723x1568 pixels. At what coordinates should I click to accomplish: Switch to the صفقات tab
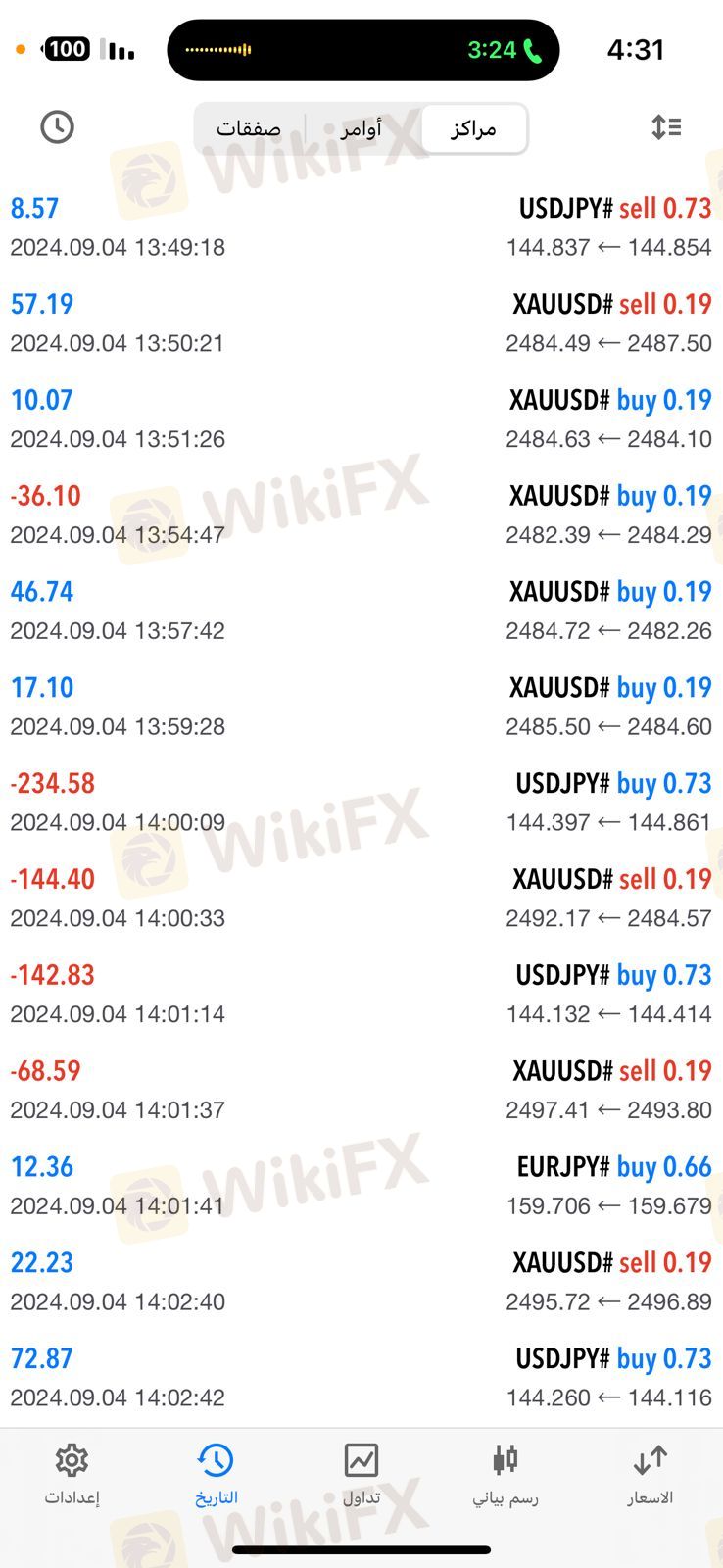click(249, 128)
